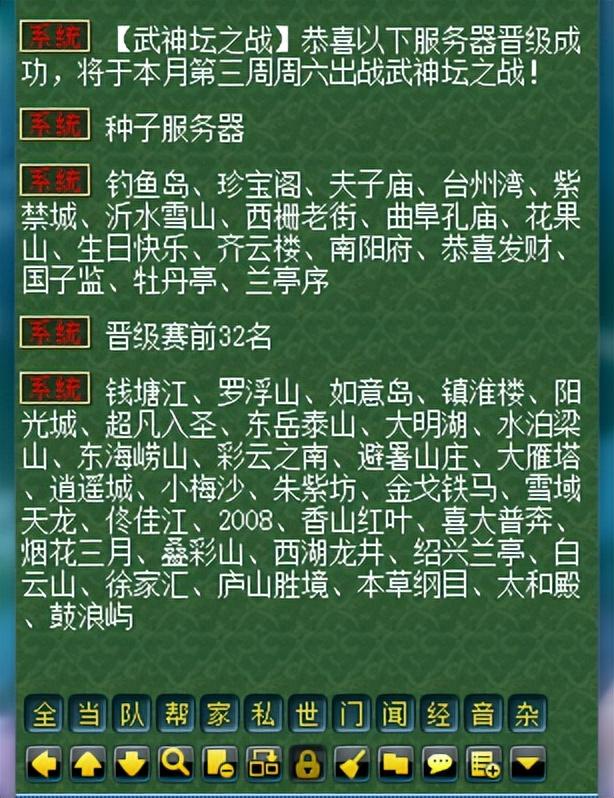
Task: Clear chat with the broom icon
Action: (x=351, y=764)
